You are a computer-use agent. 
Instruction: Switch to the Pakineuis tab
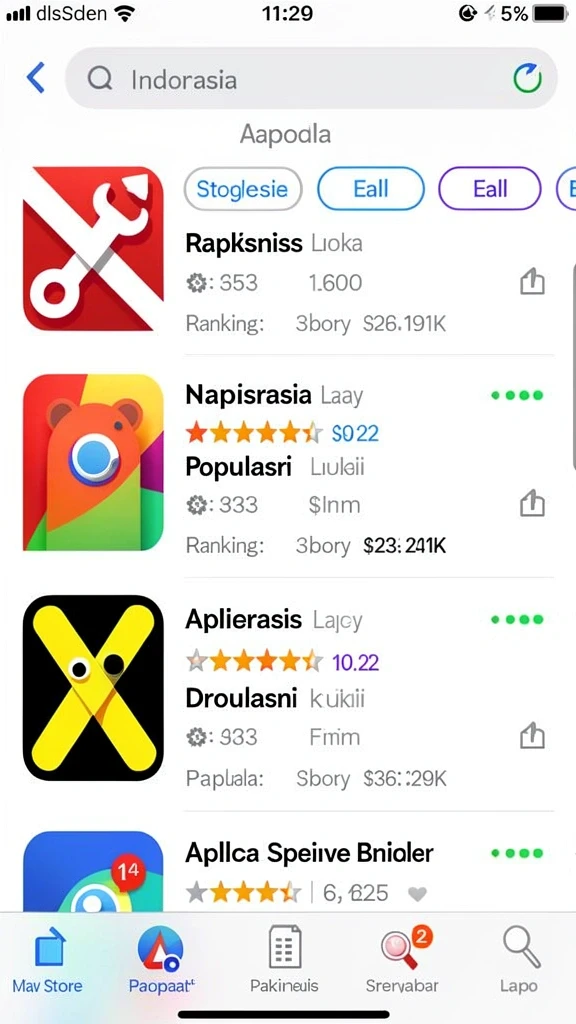coord(285,960)
